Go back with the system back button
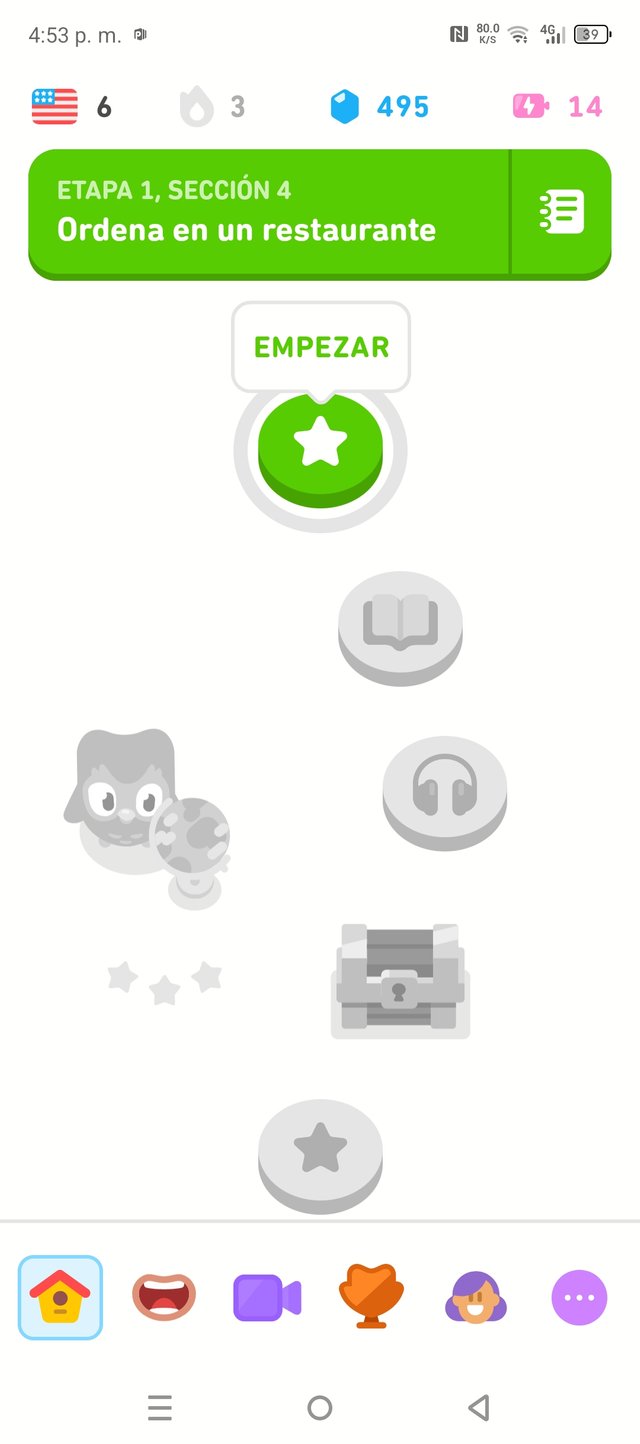The width and height of the screenshot is (640, 1444). (x=478, y=1408)
